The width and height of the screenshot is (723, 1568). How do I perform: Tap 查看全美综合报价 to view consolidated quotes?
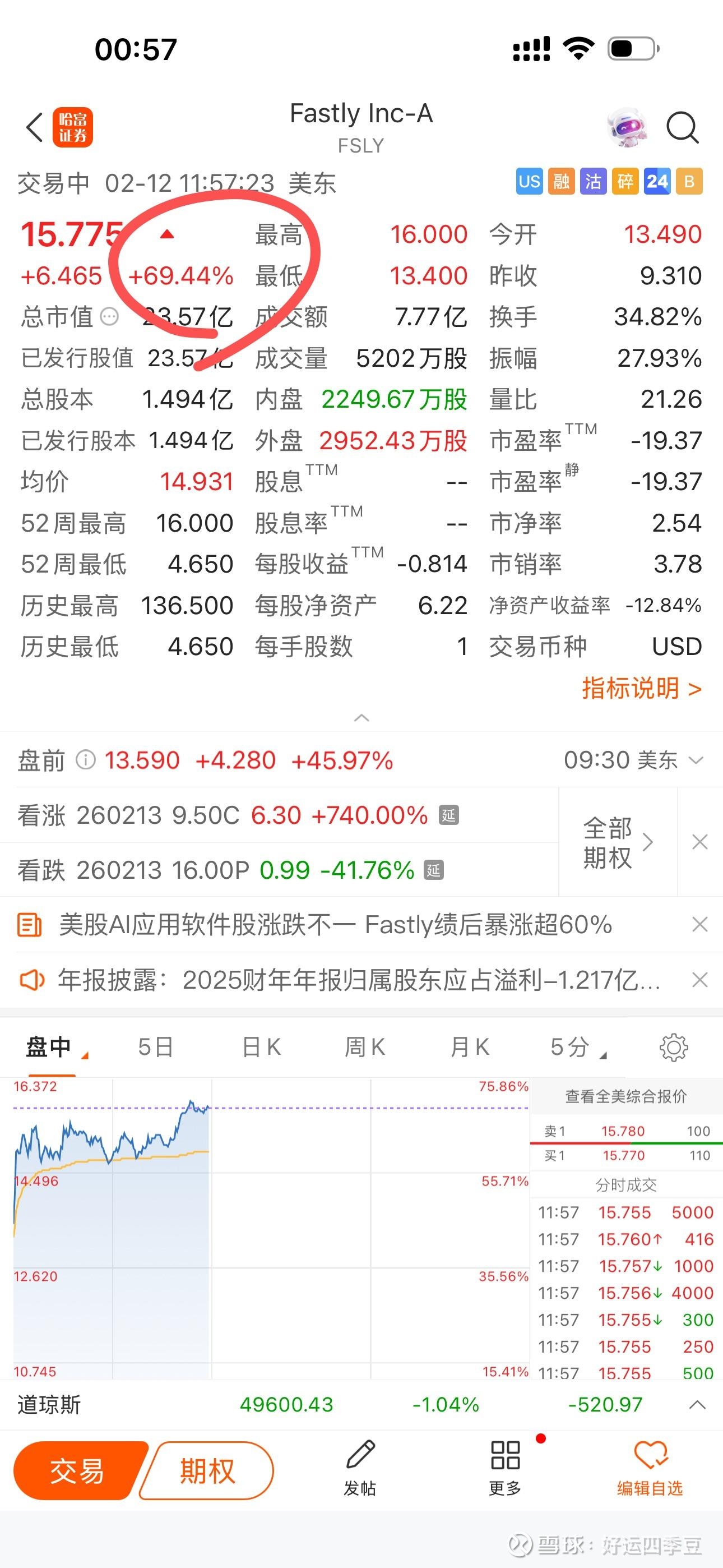tap(625, 1096)
